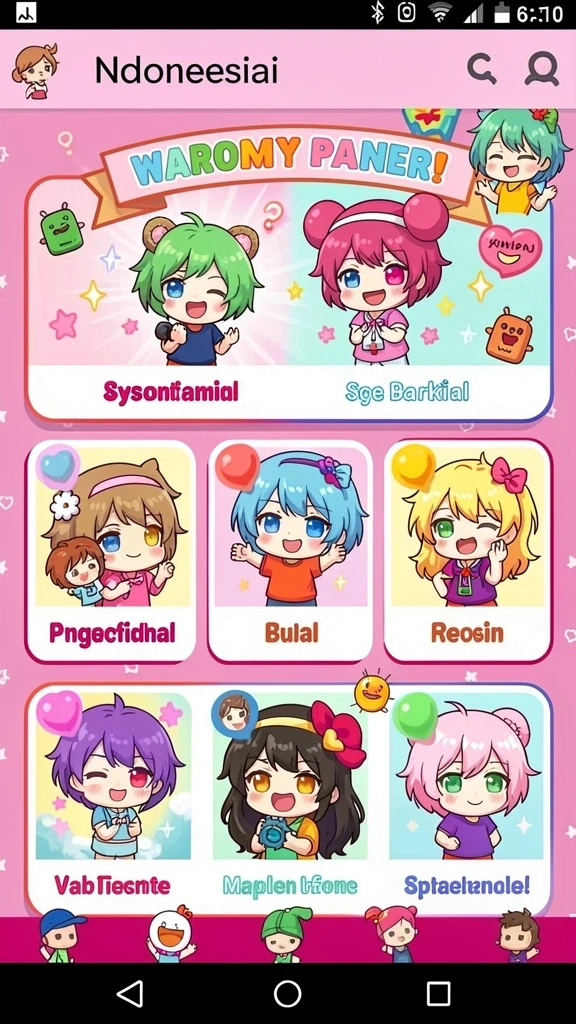576x1024 pixels.
Task: Switch to the green-cap character bottom tab
Action: click(285, 935)
